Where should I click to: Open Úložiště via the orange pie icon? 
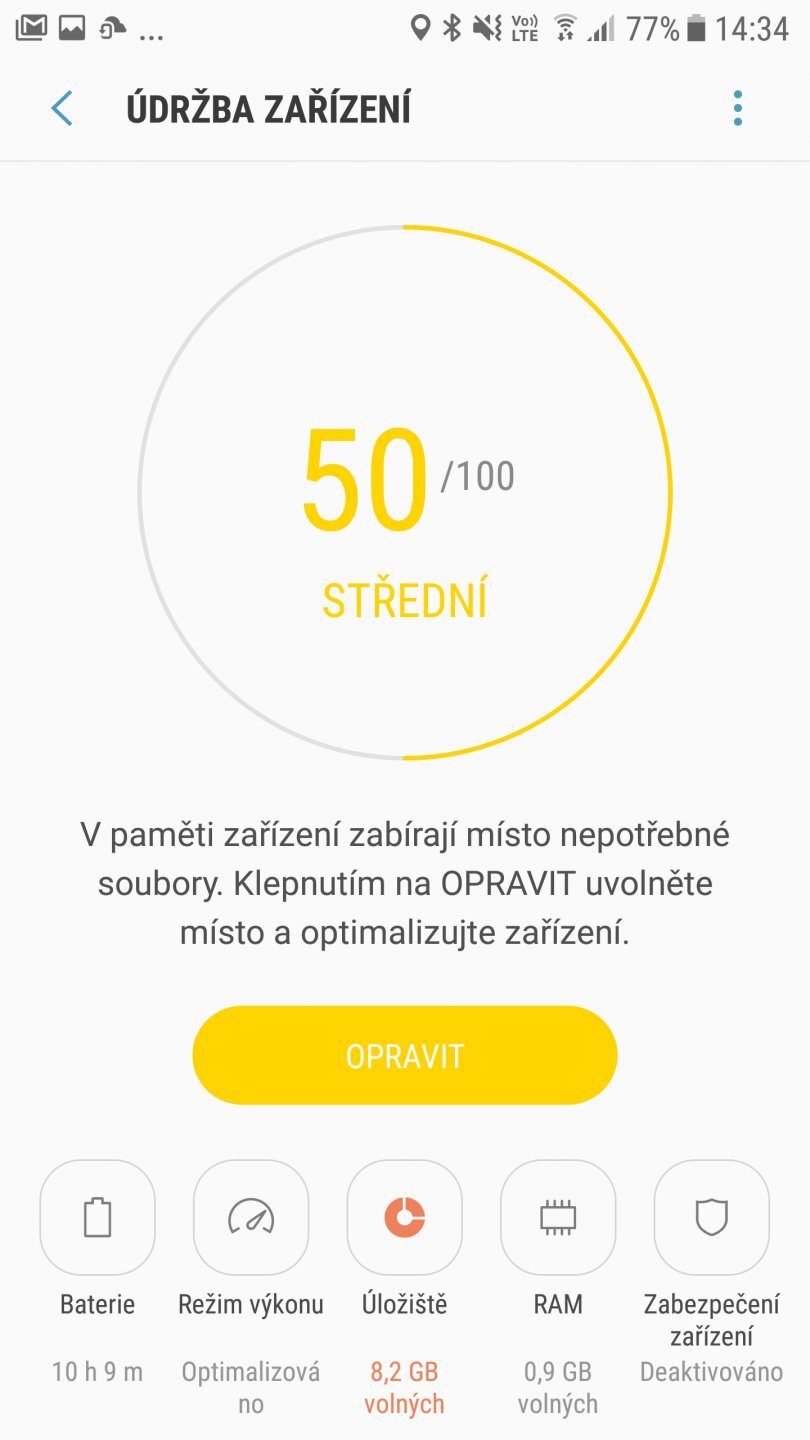point(404,1216)
